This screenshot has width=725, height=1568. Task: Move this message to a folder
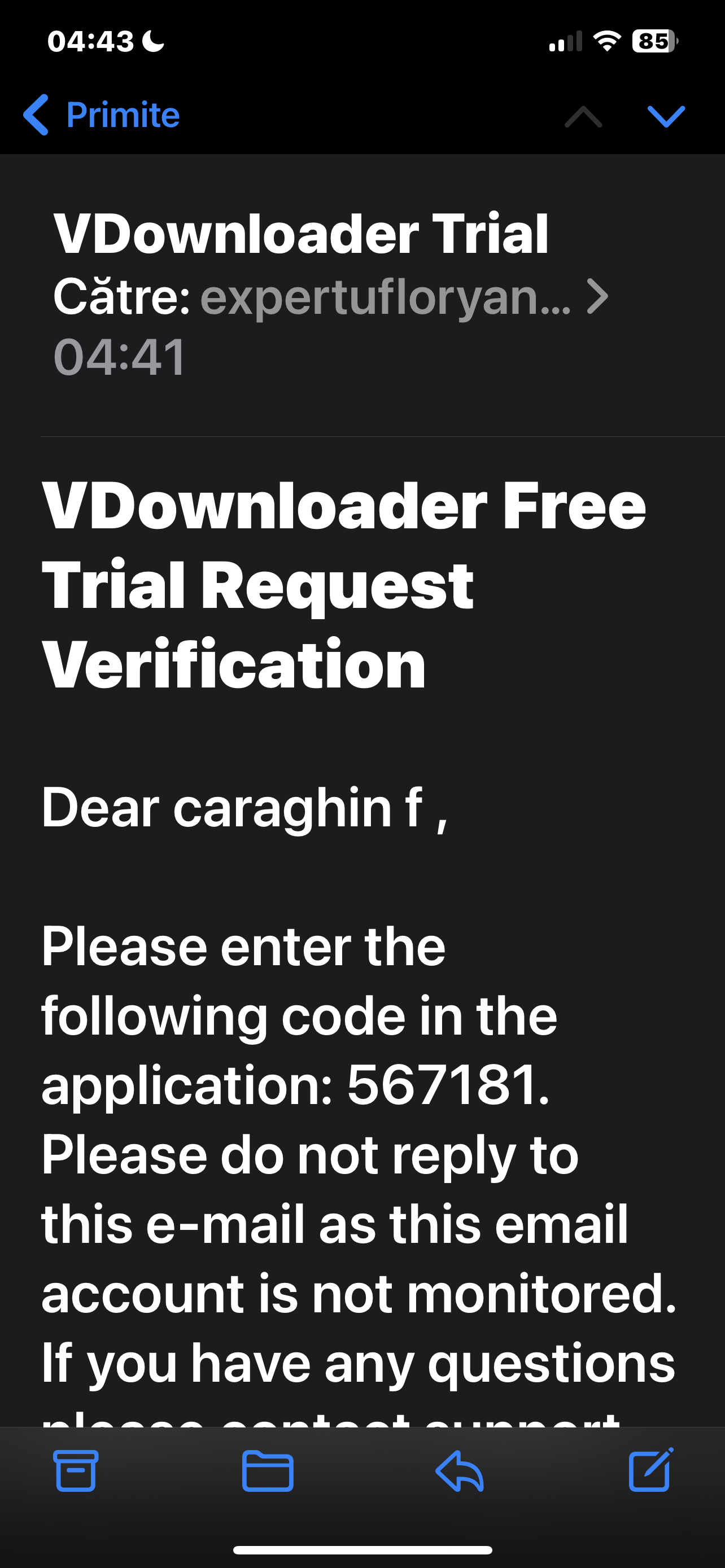coord(267,1470)
